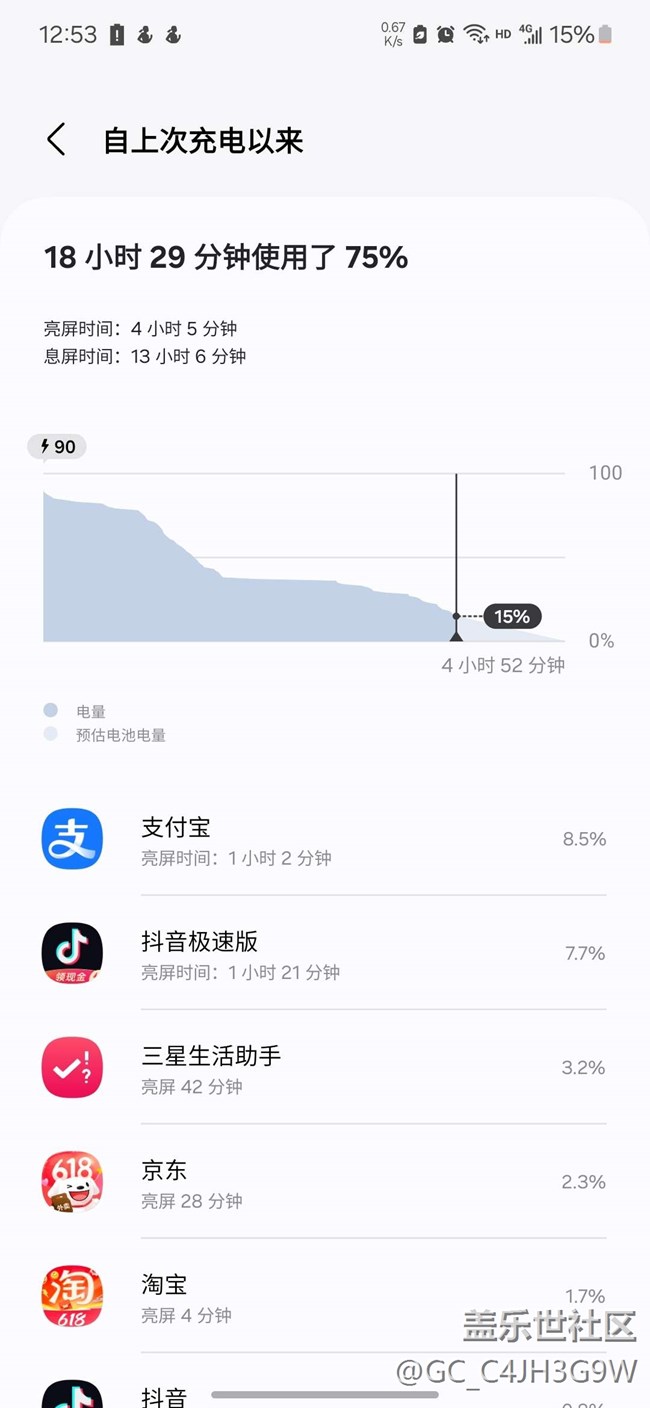
Task: Select the 15% marker on the battery graph
Action: 512,616
